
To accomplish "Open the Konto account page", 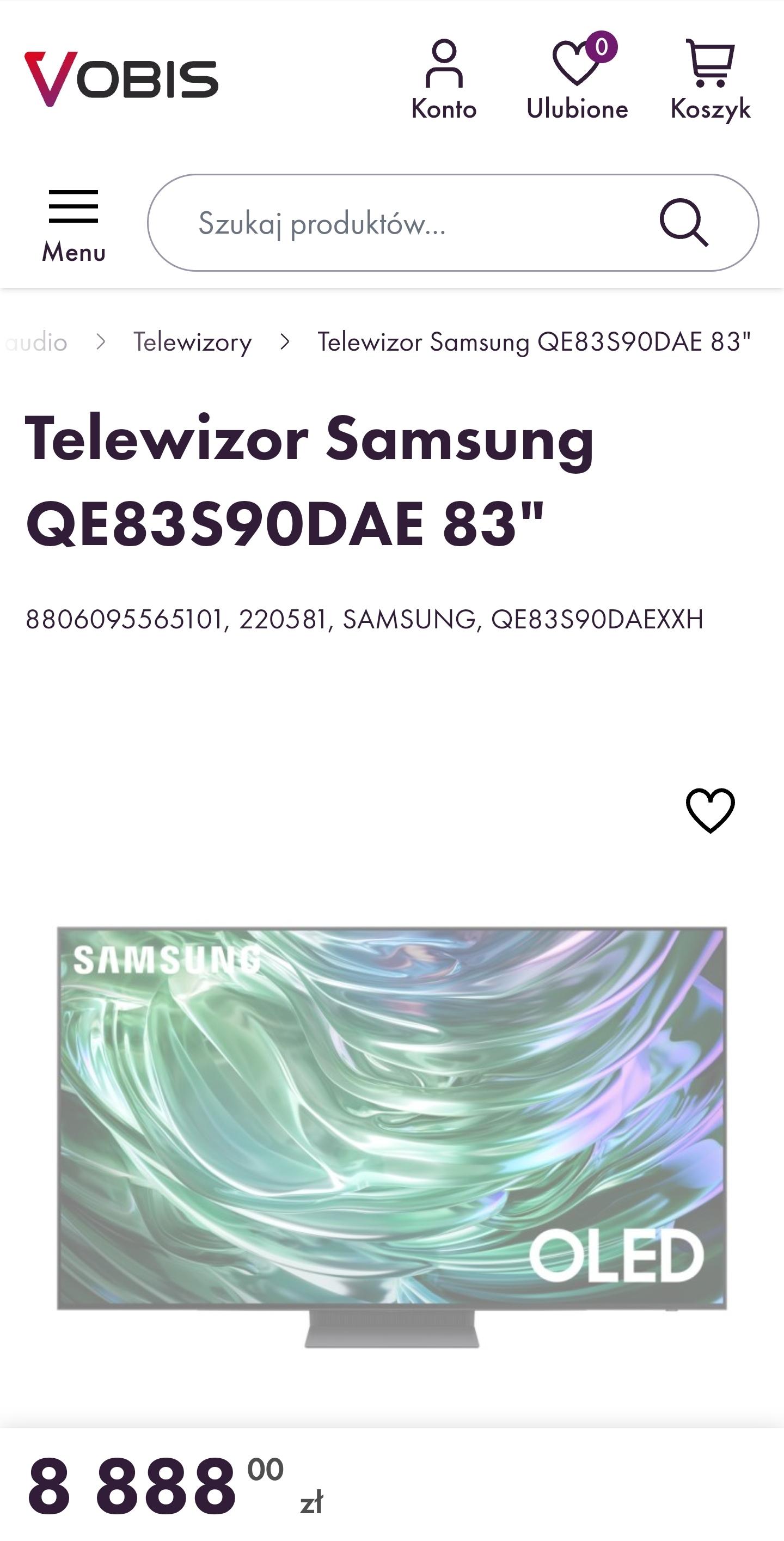I will 444,80.
